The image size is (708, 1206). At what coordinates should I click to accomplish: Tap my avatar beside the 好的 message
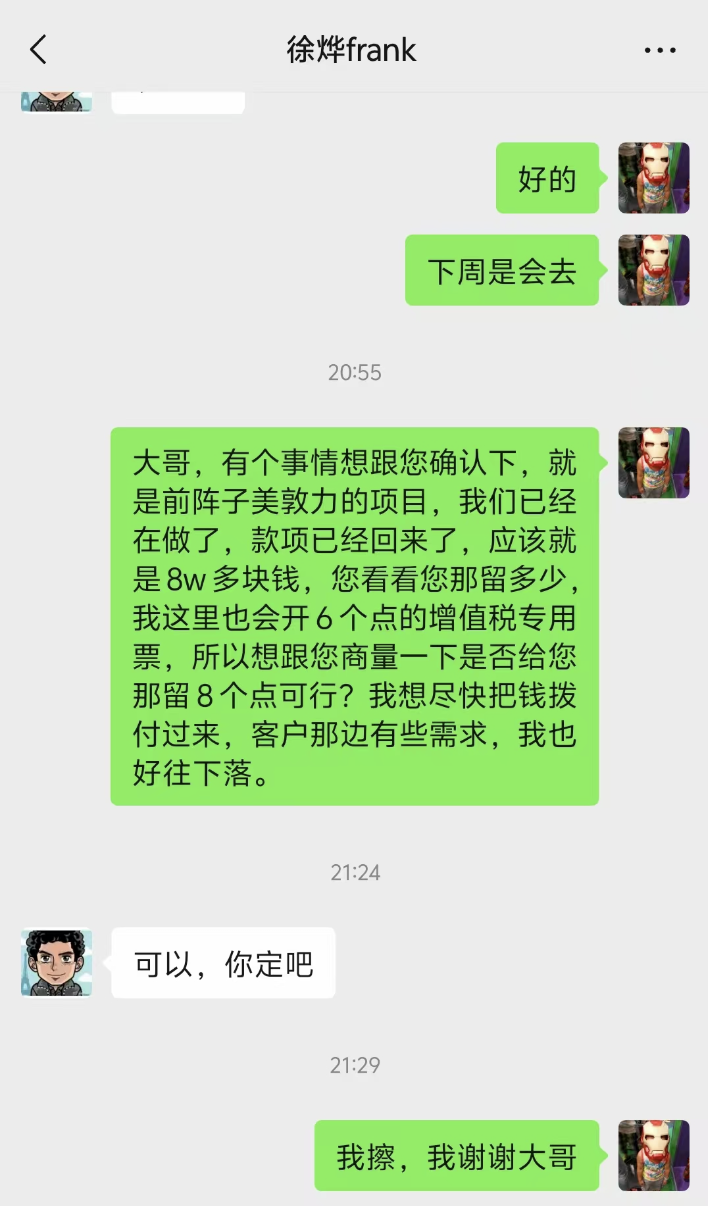653,178
